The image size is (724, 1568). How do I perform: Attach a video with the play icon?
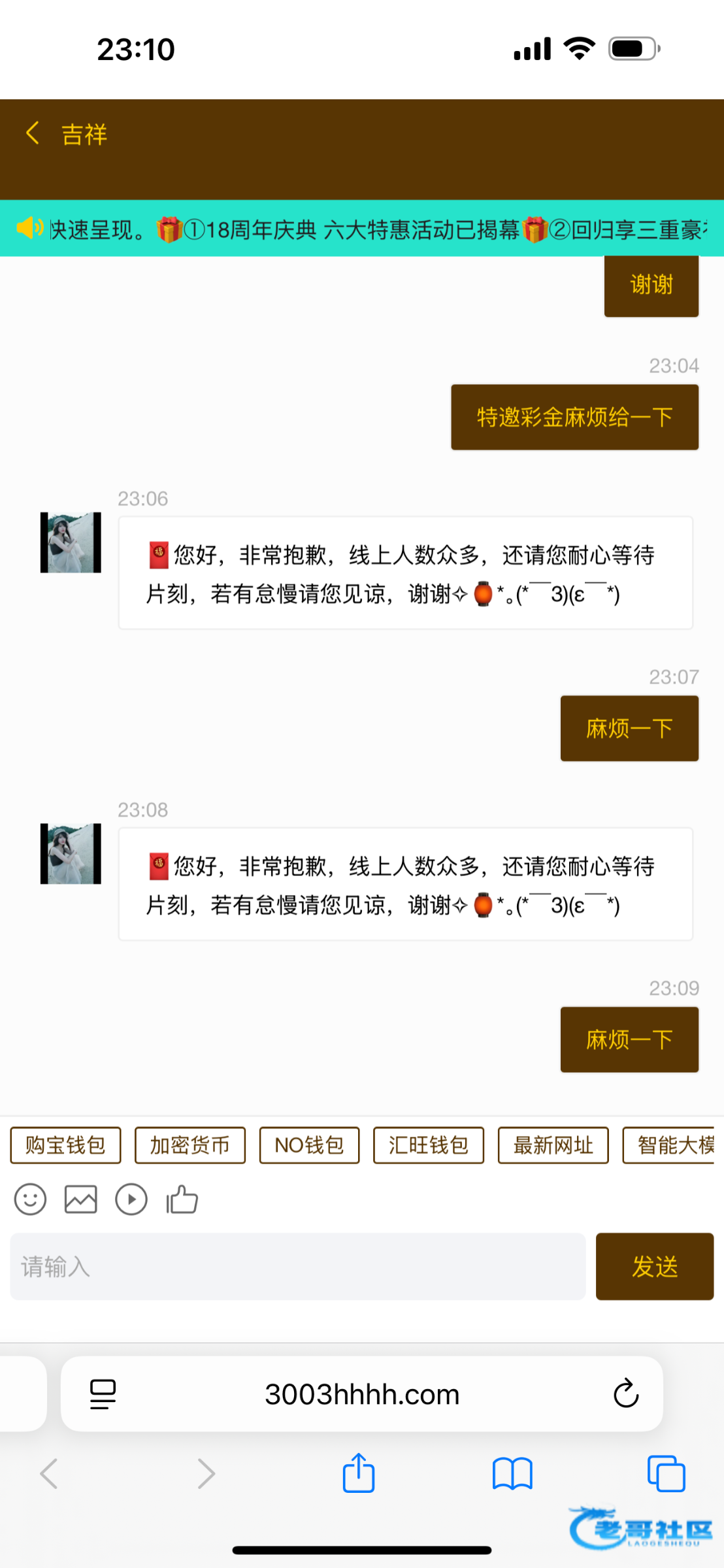pos(131,1200)
